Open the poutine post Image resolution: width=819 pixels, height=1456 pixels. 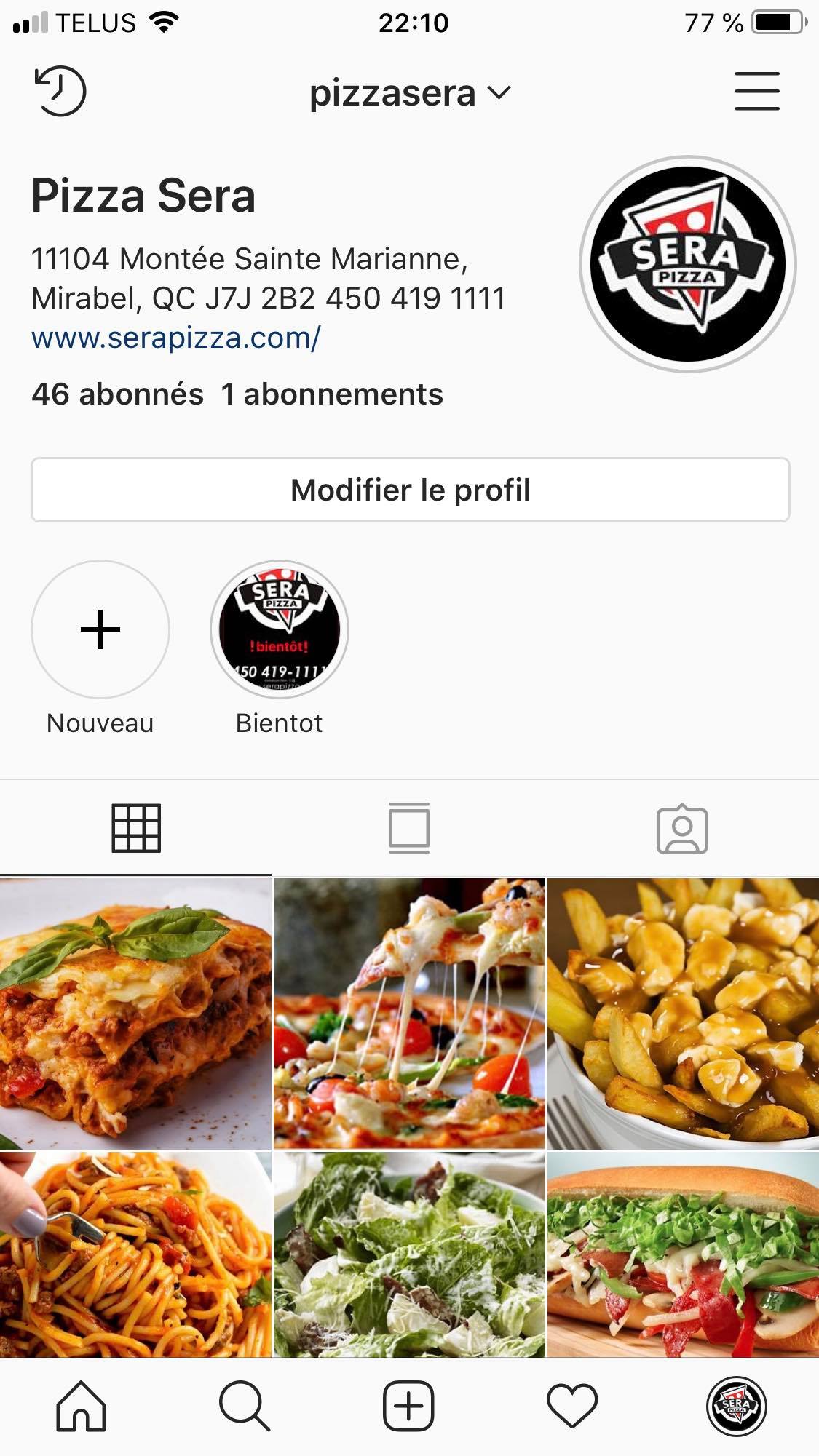(x=683, y=1014)
